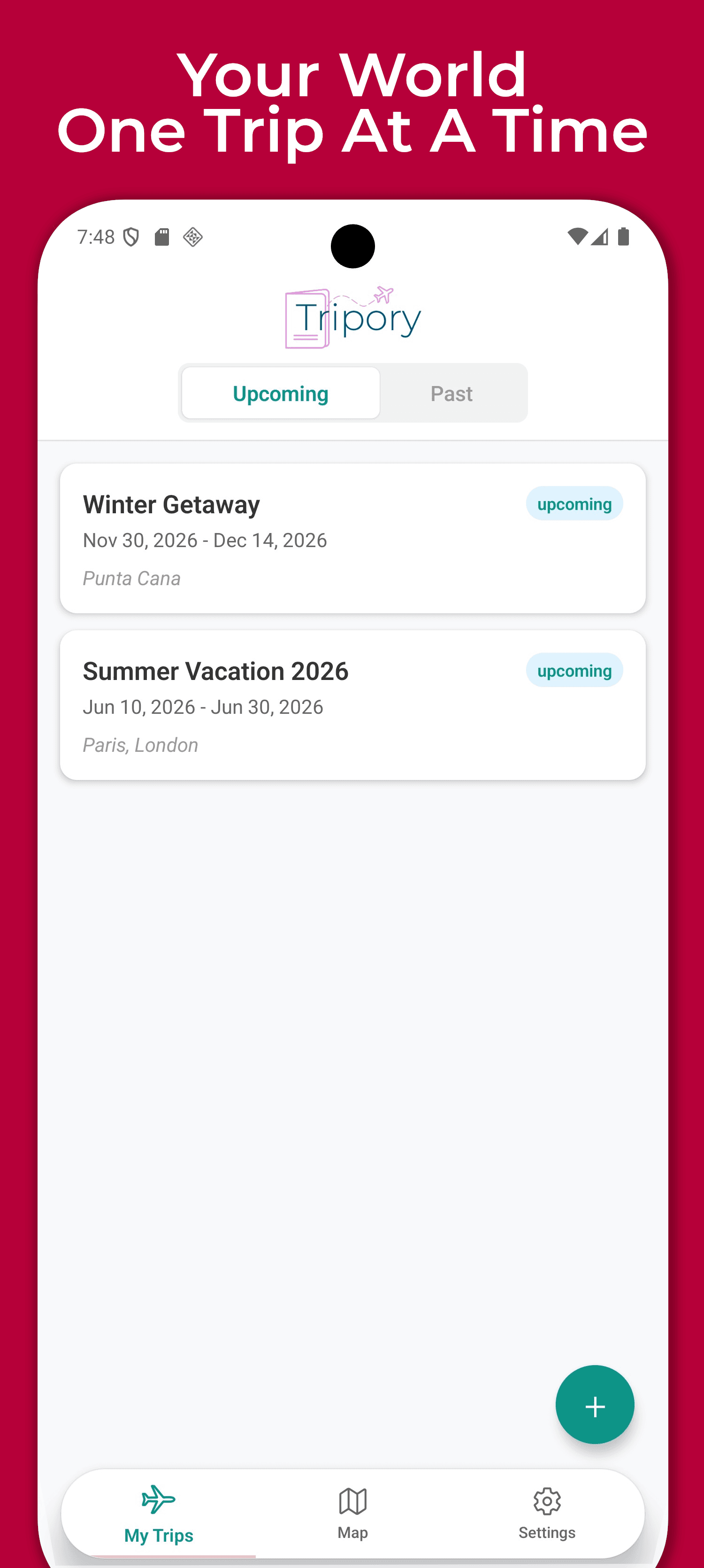The image size is (704, 1568).
Task: Open the Winter Getaway trip card
Action: [352, 538]
